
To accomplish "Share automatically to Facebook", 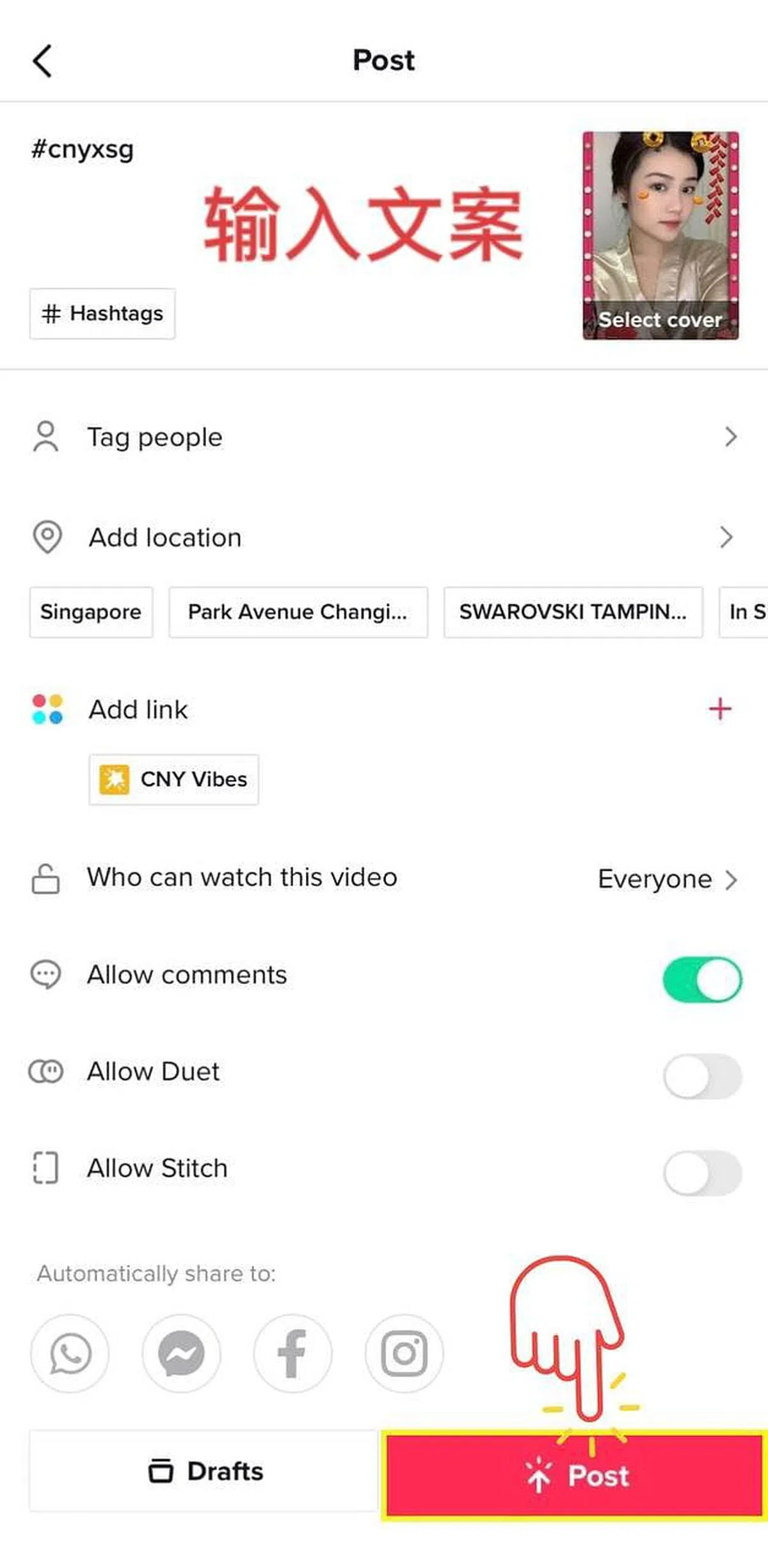I will [292, 1353].
